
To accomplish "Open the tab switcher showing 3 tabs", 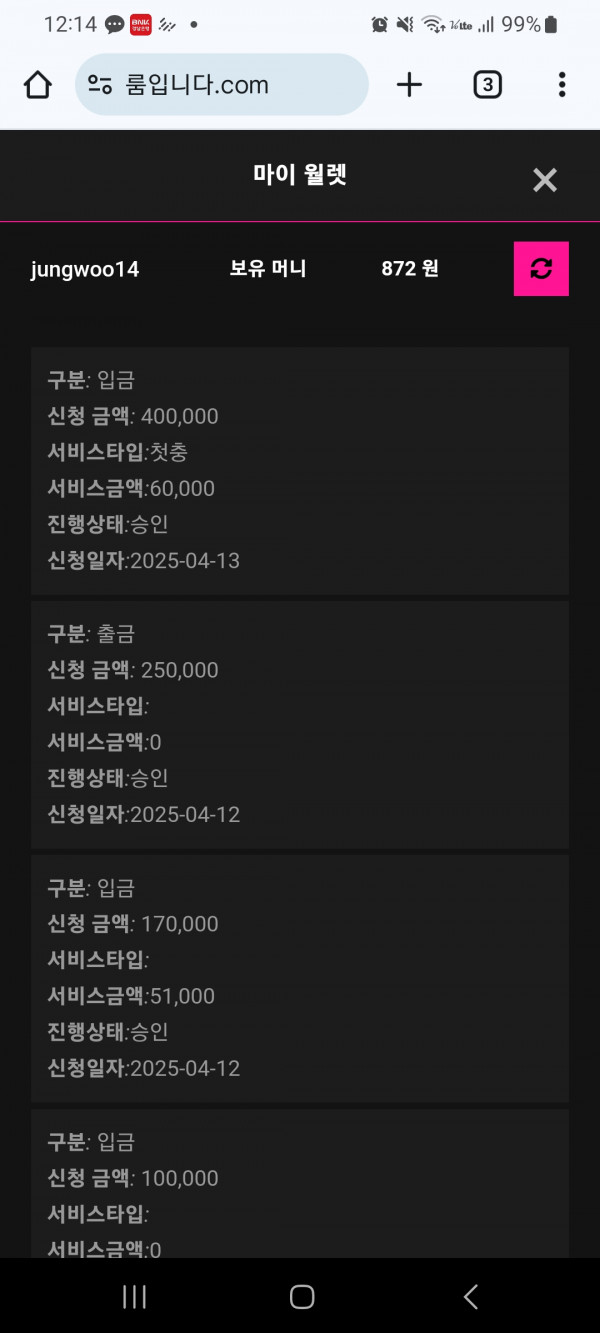I will pyautogui.click(x=487, y=85).
